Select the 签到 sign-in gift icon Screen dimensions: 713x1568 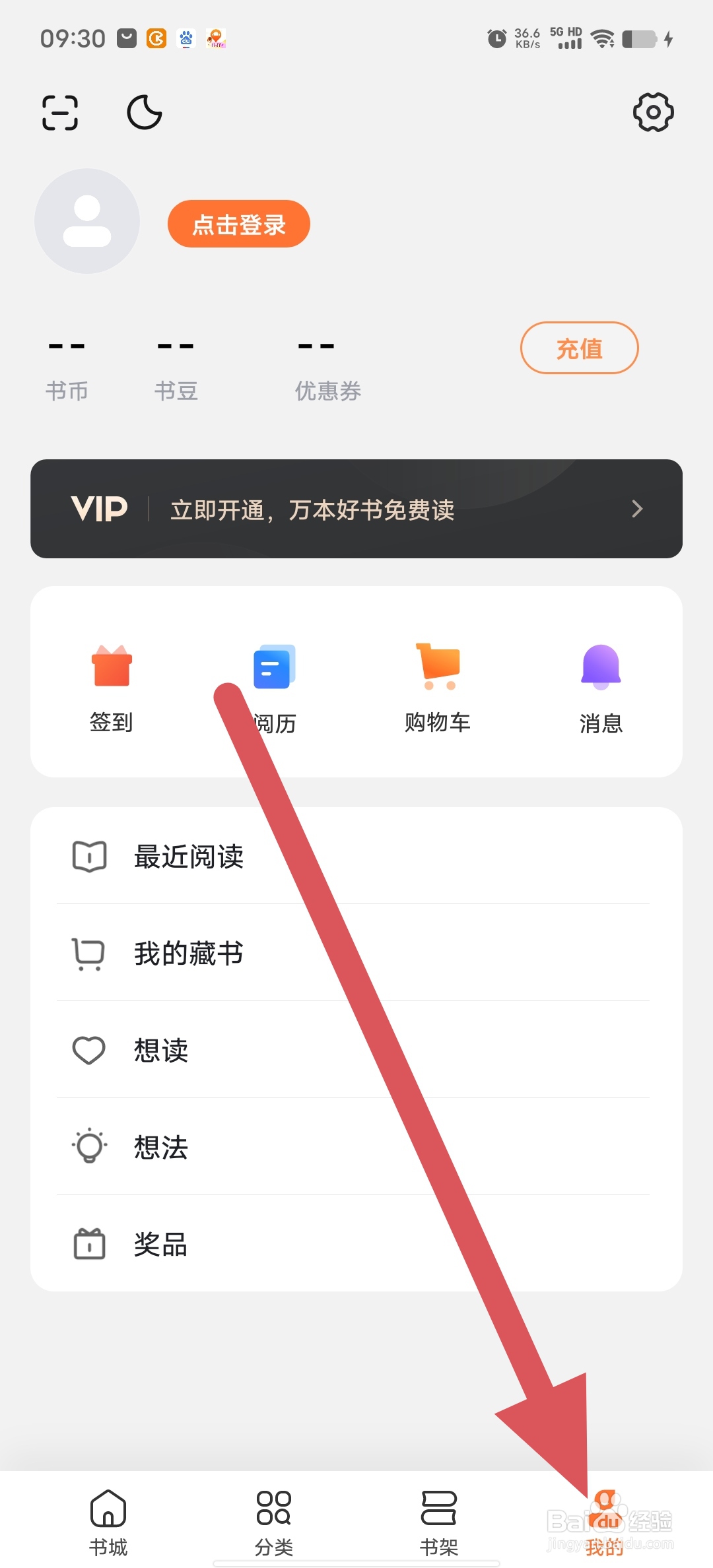click(x=110, y=668)
